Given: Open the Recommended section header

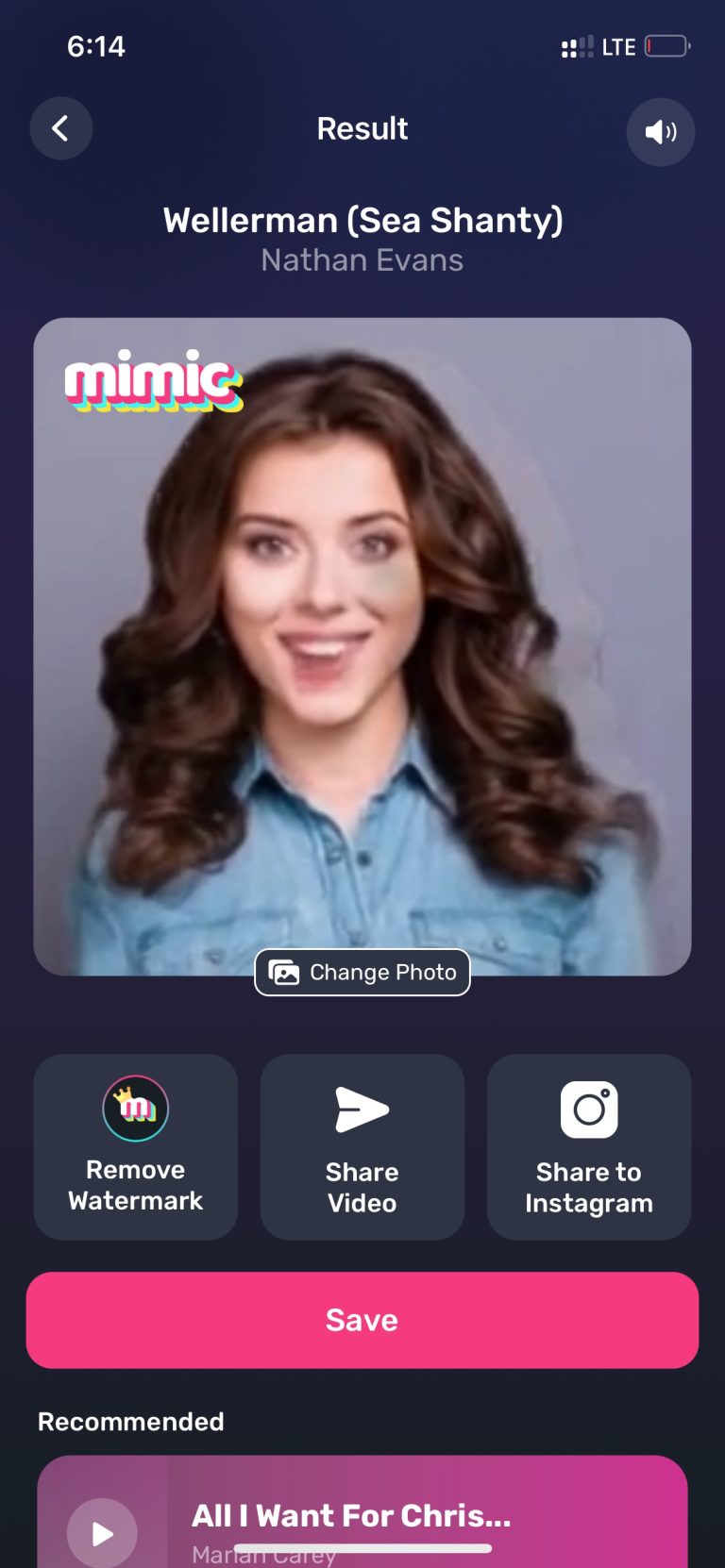Looking at the screenshot, I should click(130, 1422).
